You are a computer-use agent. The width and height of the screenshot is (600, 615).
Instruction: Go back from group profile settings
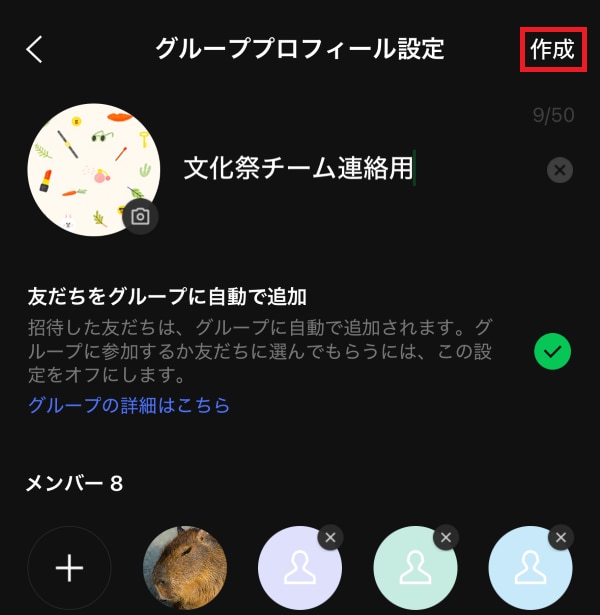(x=35, y=50)
